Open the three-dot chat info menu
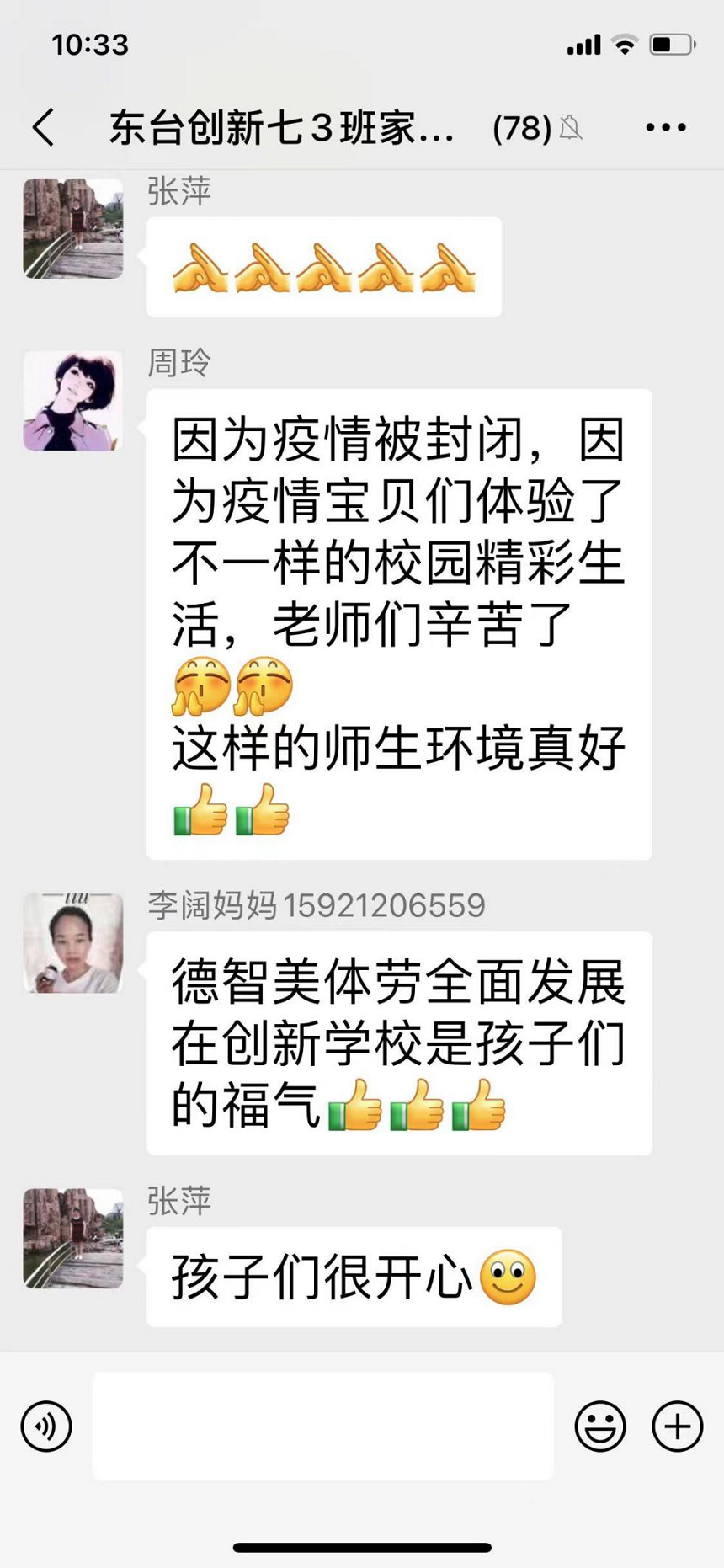724x1568 pixels. [665, 128]
